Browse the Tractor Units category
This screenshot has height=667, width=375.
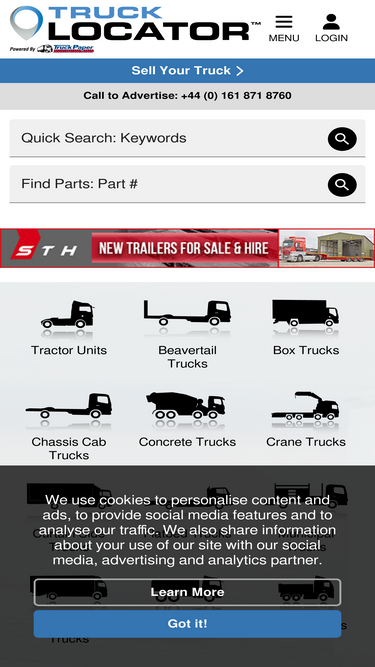pos(69,328)
